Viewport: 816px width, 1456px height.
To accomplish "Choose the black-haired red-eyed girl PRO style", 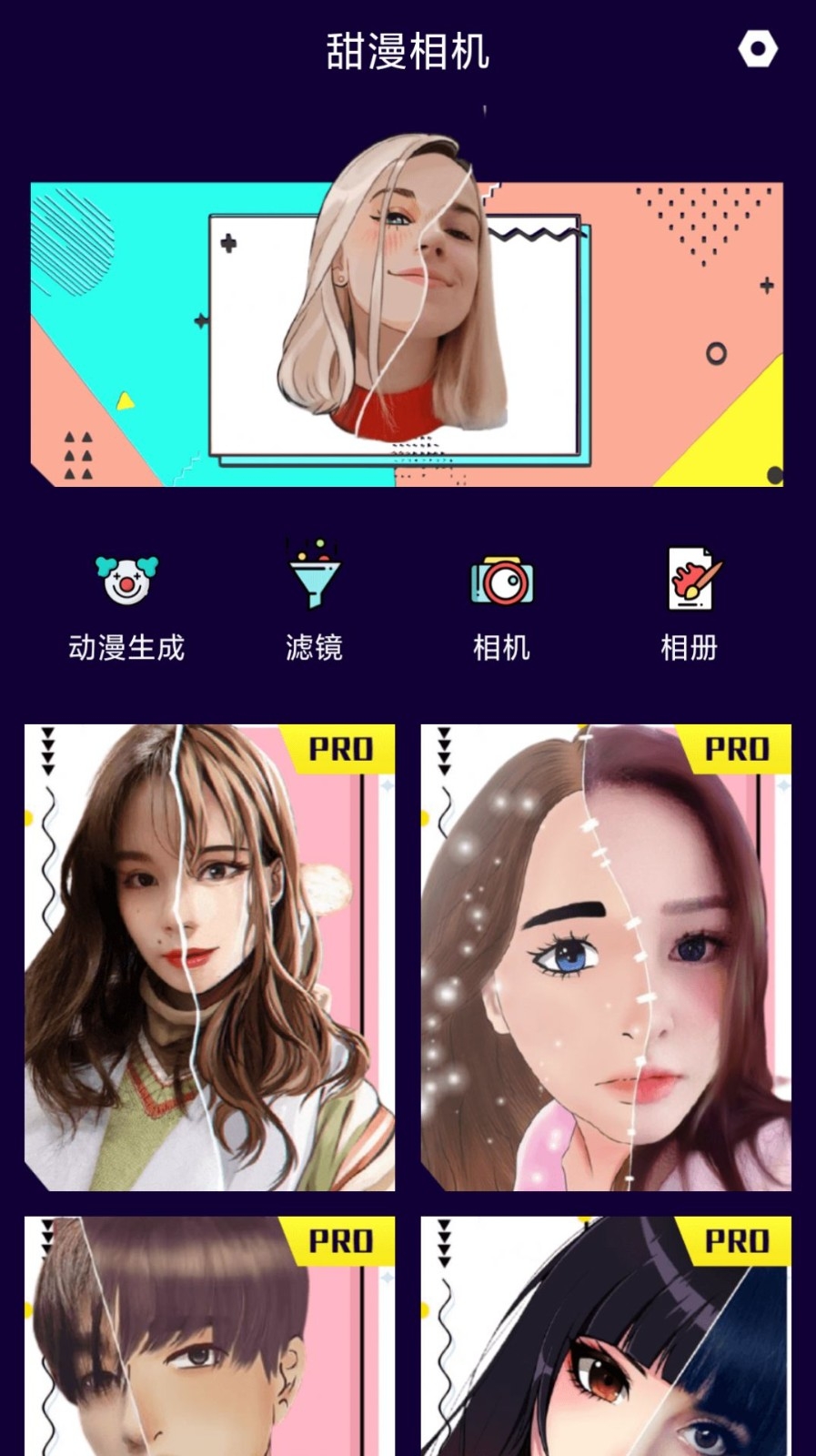I will (x=606, y=1336).
